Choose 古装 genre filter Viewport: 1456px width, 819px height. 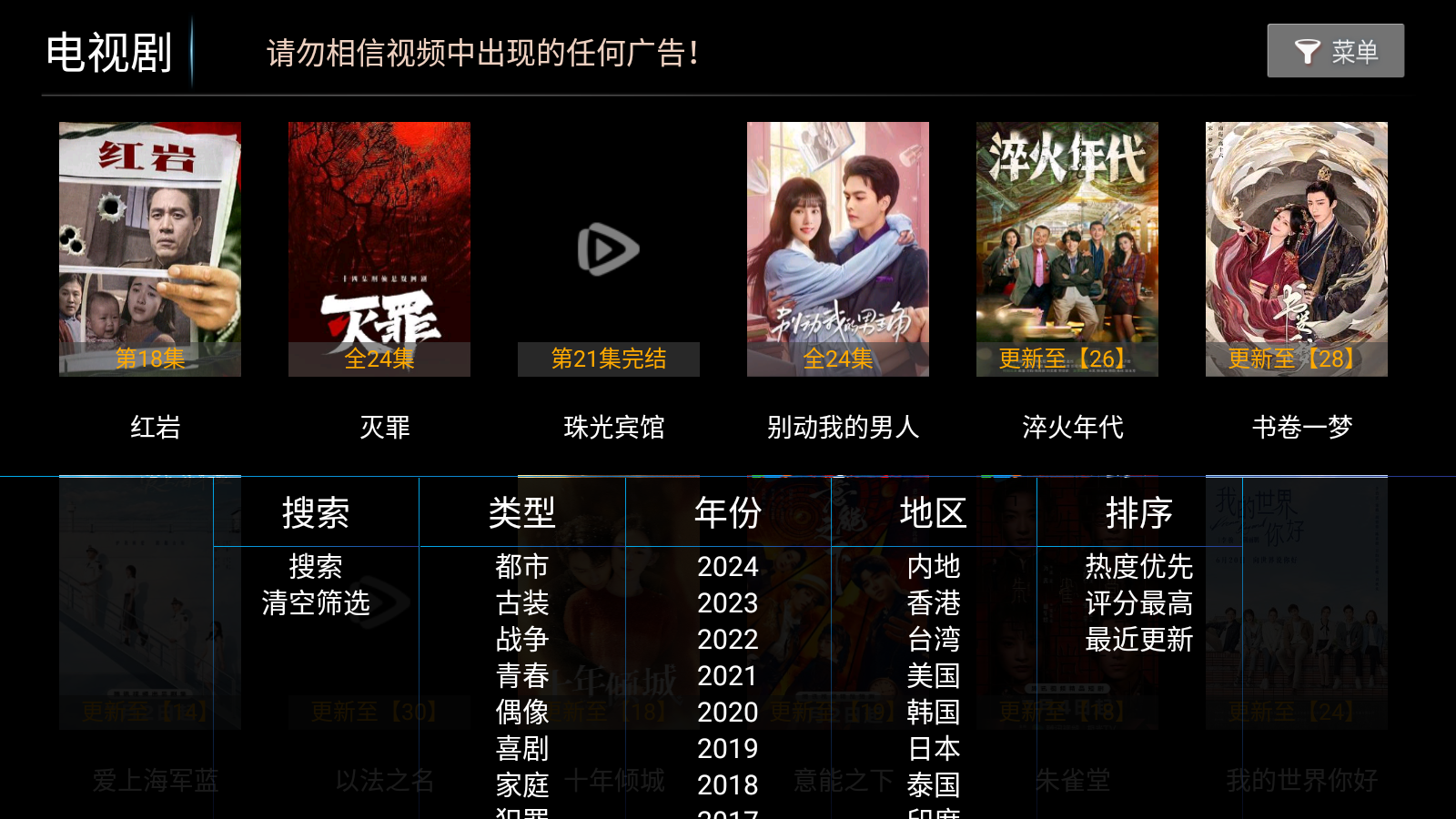521,603
